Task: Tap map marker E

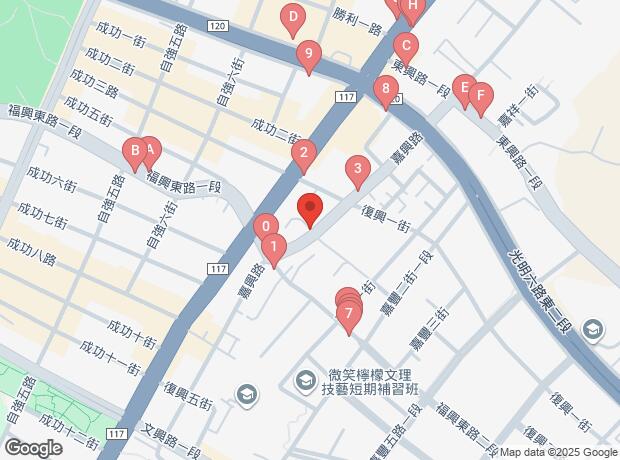Action: [464, 88]
